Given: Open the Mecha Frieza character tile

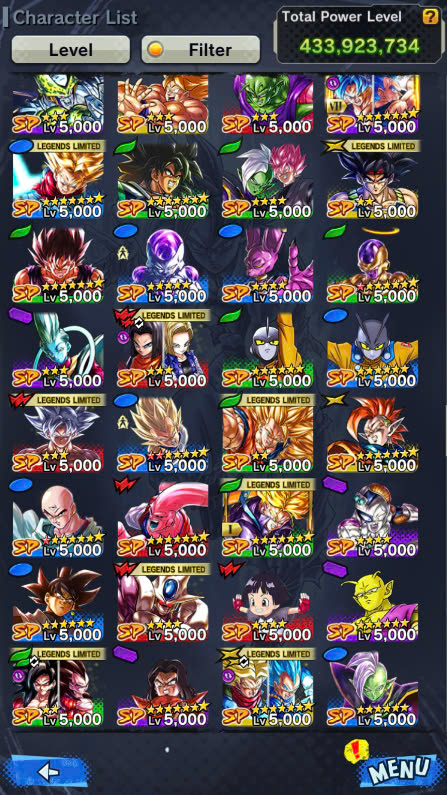Looking at the screenshot, I should tap(372, 518).
